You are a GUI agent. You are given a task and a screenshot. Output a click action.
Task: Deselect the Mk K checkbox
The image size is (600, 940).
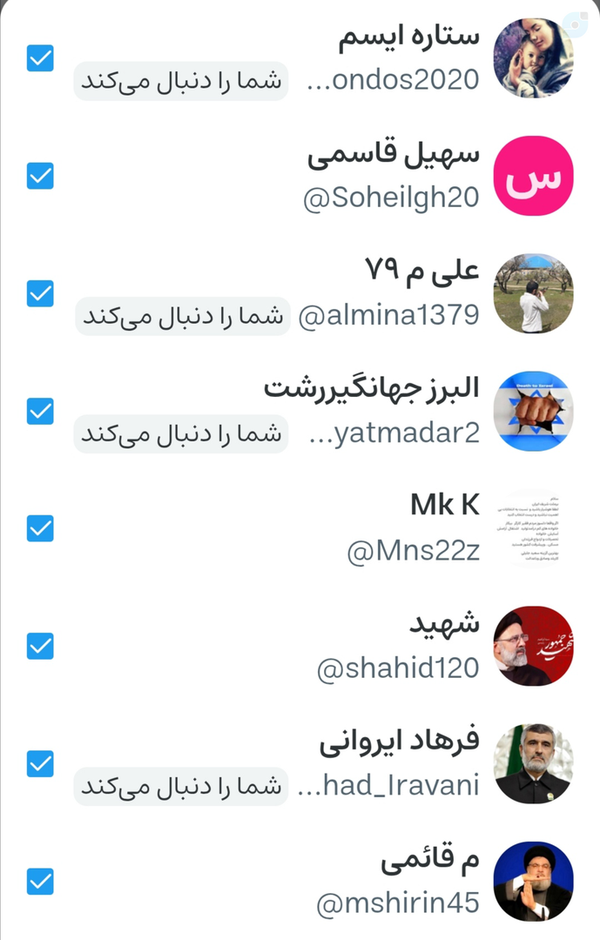(40, 528)
